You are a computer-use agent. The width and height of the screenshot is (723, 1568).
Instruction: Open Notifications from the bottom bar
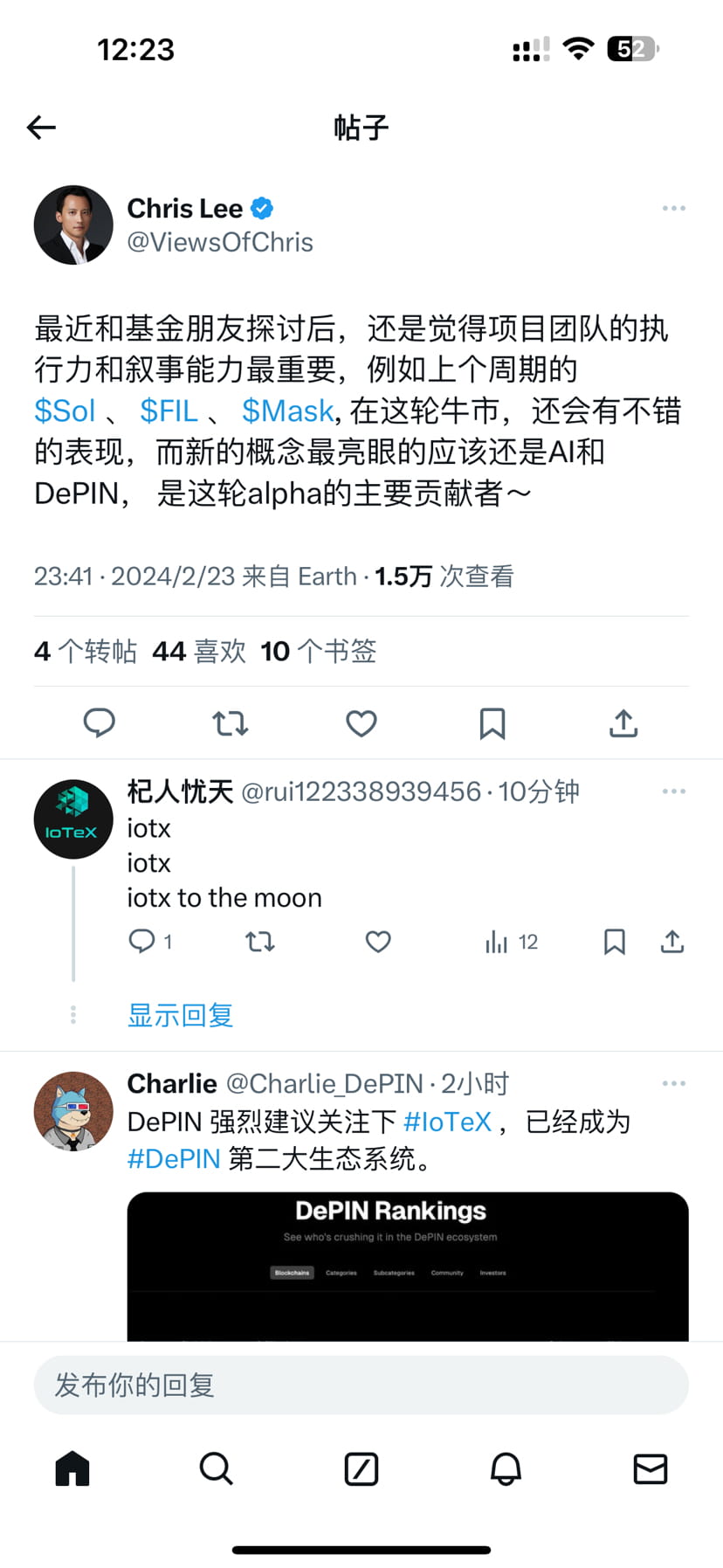506,1468
